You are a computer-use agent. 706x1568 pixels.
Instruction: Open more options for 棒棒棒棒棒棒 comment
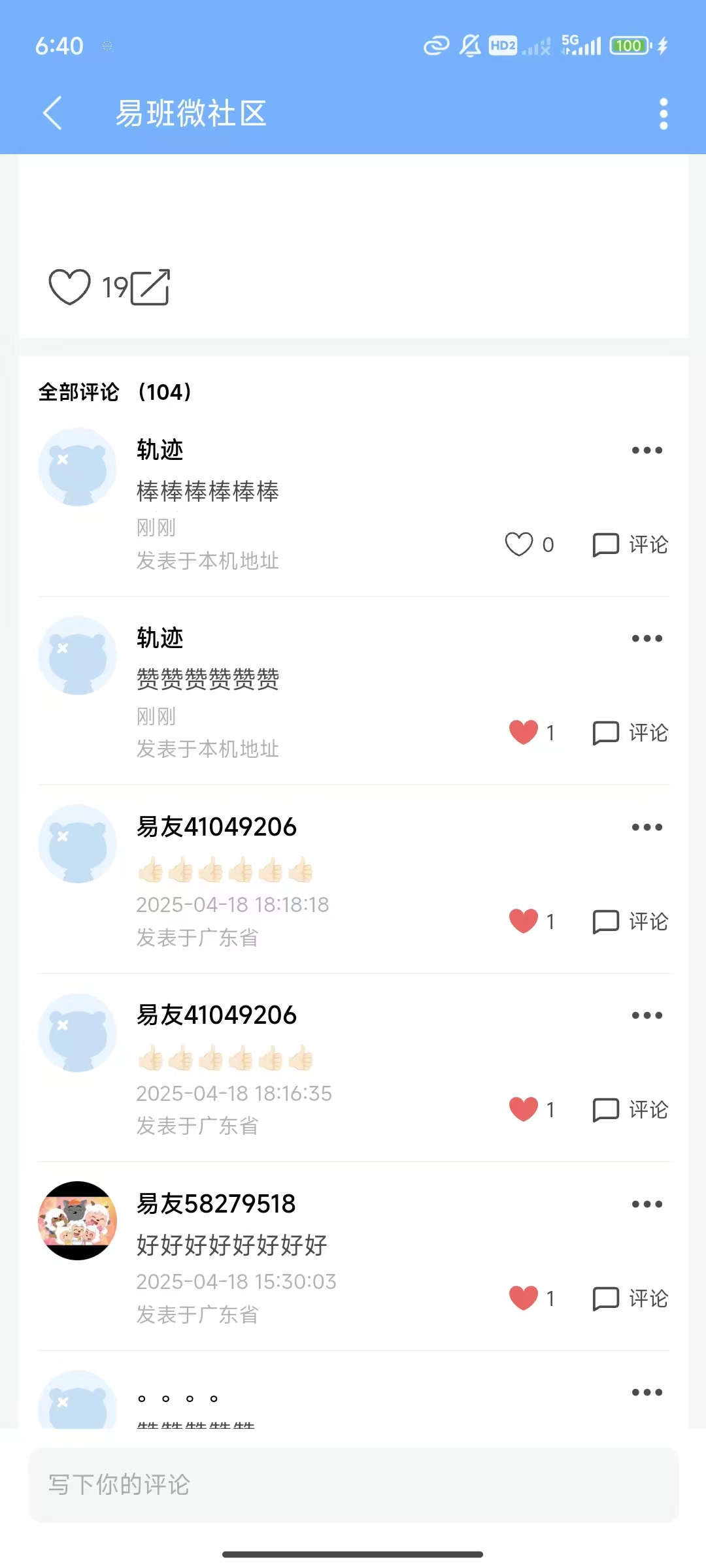647,450
